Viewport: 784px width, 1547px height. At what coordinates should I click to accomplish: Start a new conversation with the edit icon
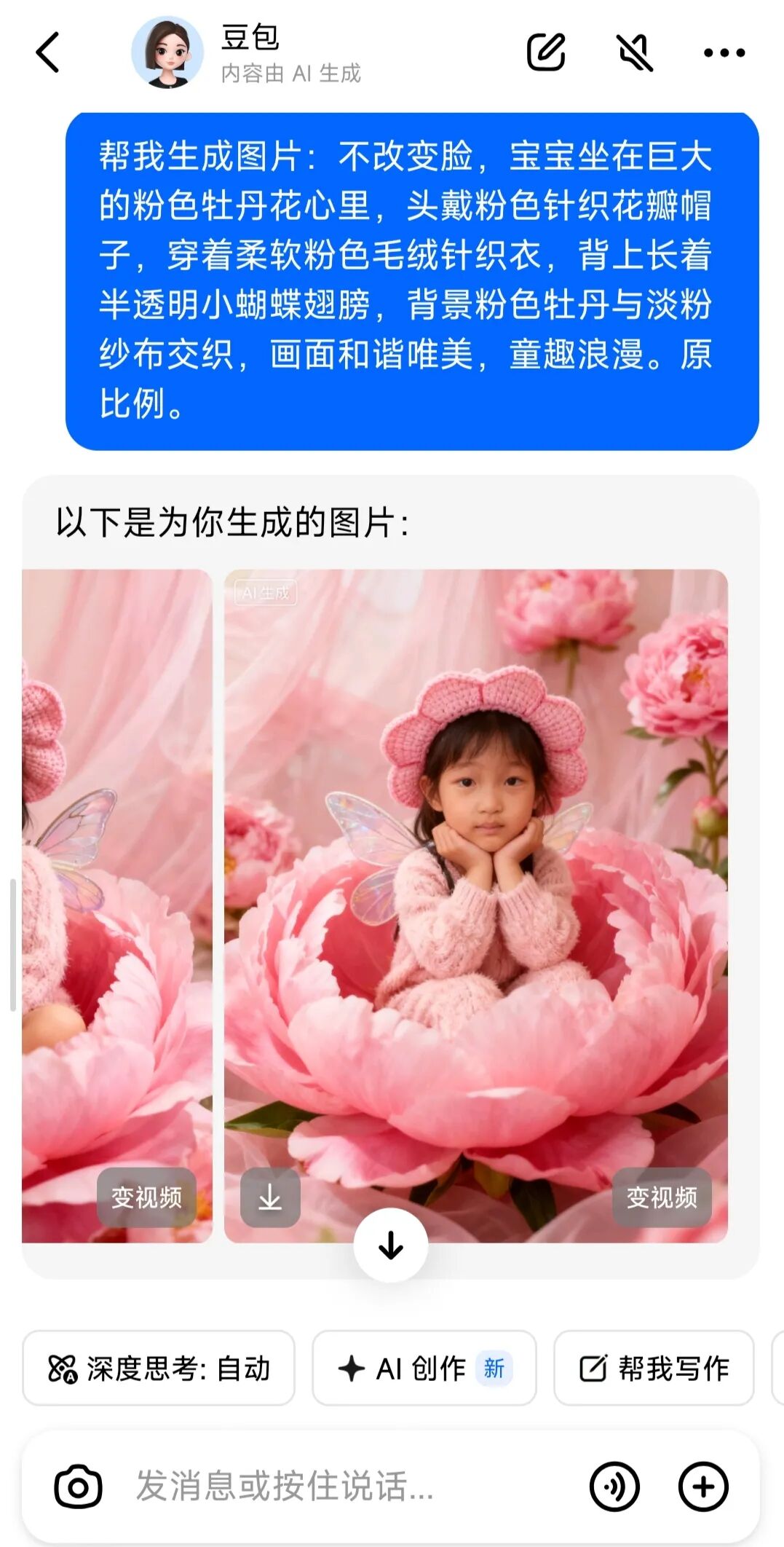pos(545,52)
